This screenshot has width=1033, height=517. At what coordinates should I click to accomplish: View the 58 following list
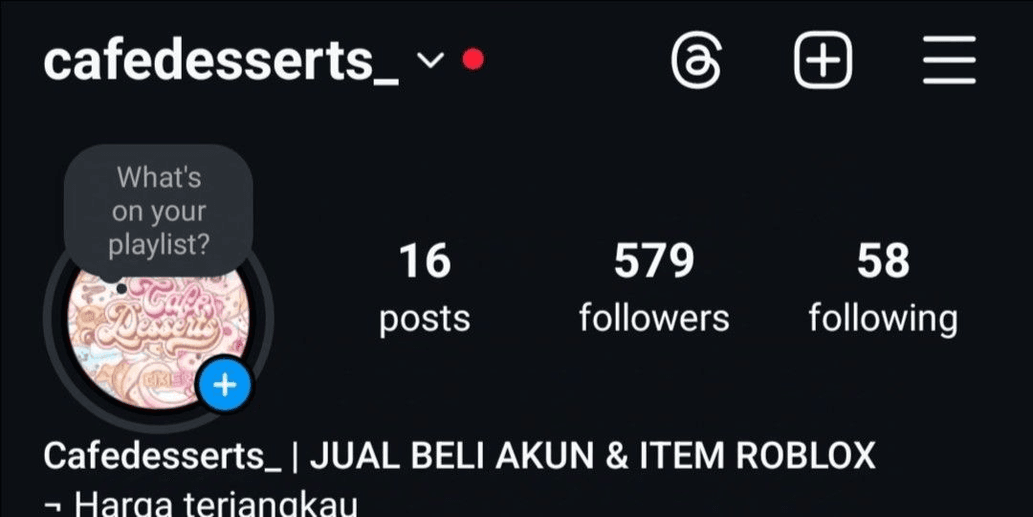point(883,289)
